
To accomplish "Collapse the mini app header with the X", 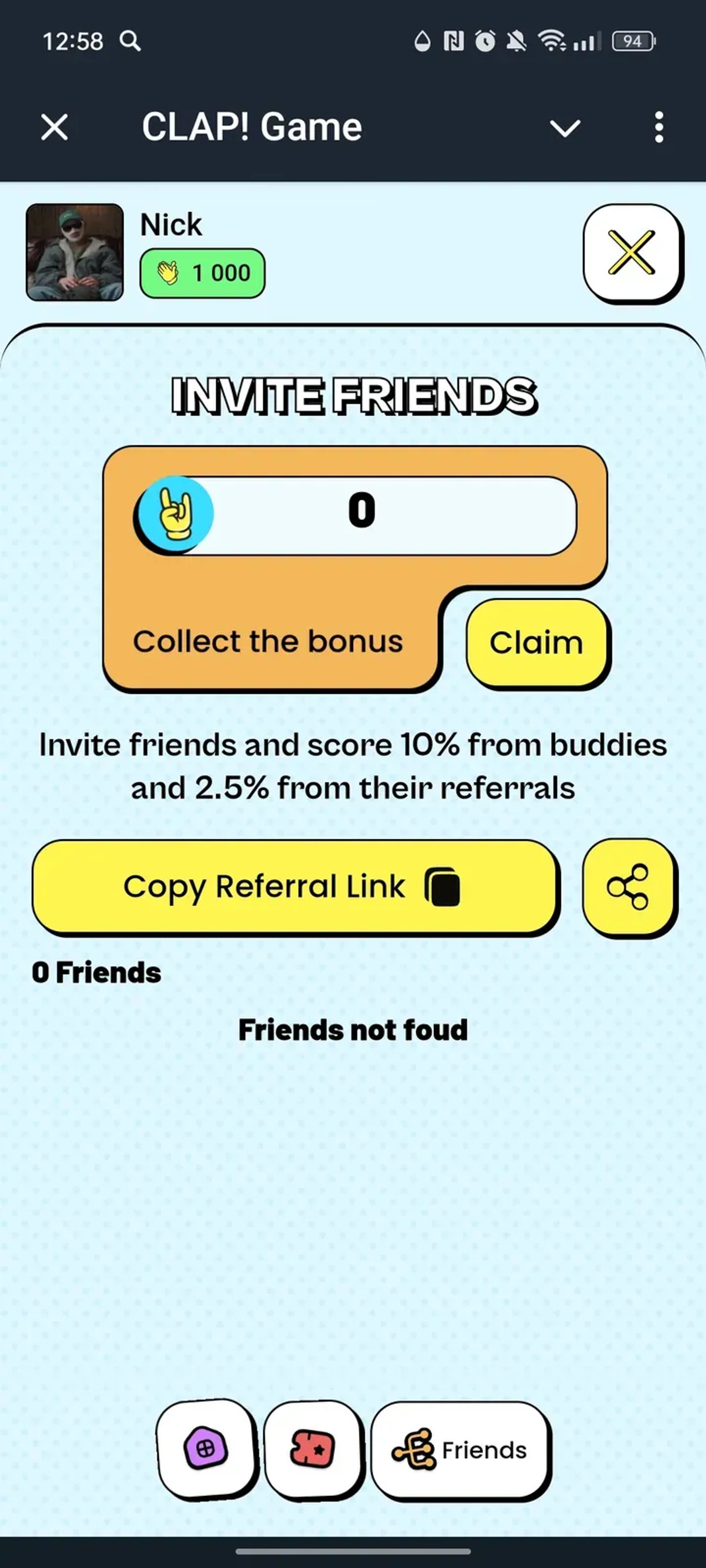I will pyautogui.click(x=53, y=127).
